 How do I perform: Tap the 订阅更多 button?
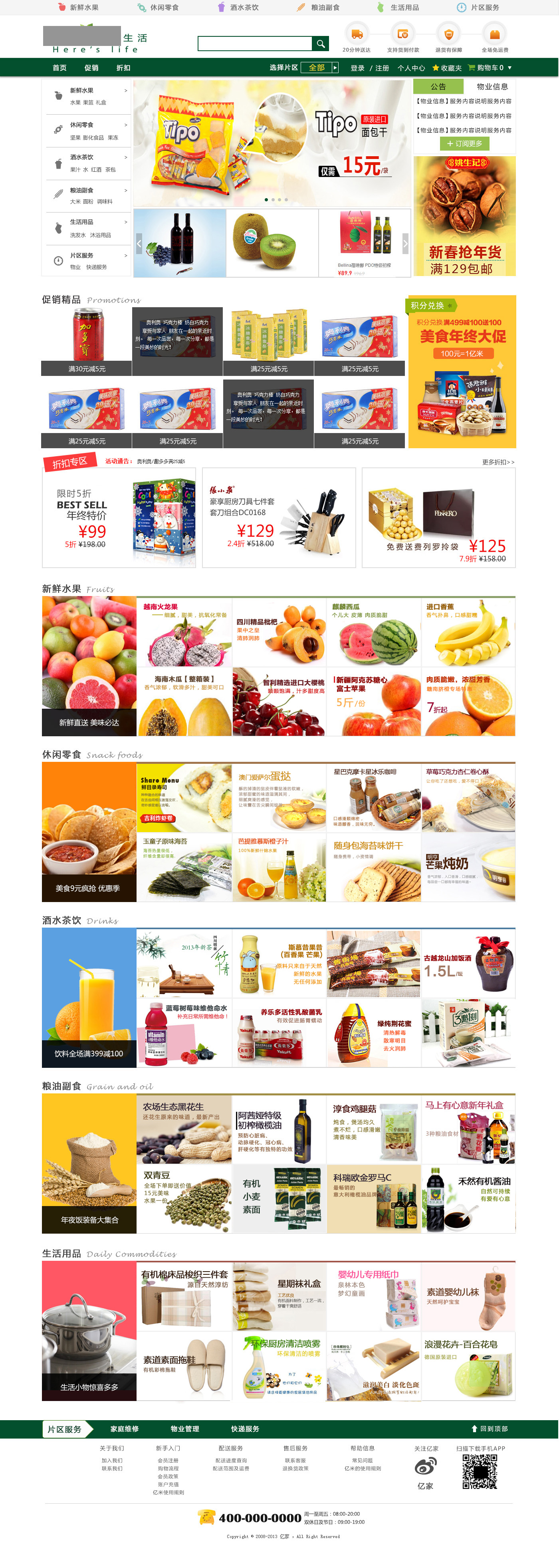click(465, 144)
